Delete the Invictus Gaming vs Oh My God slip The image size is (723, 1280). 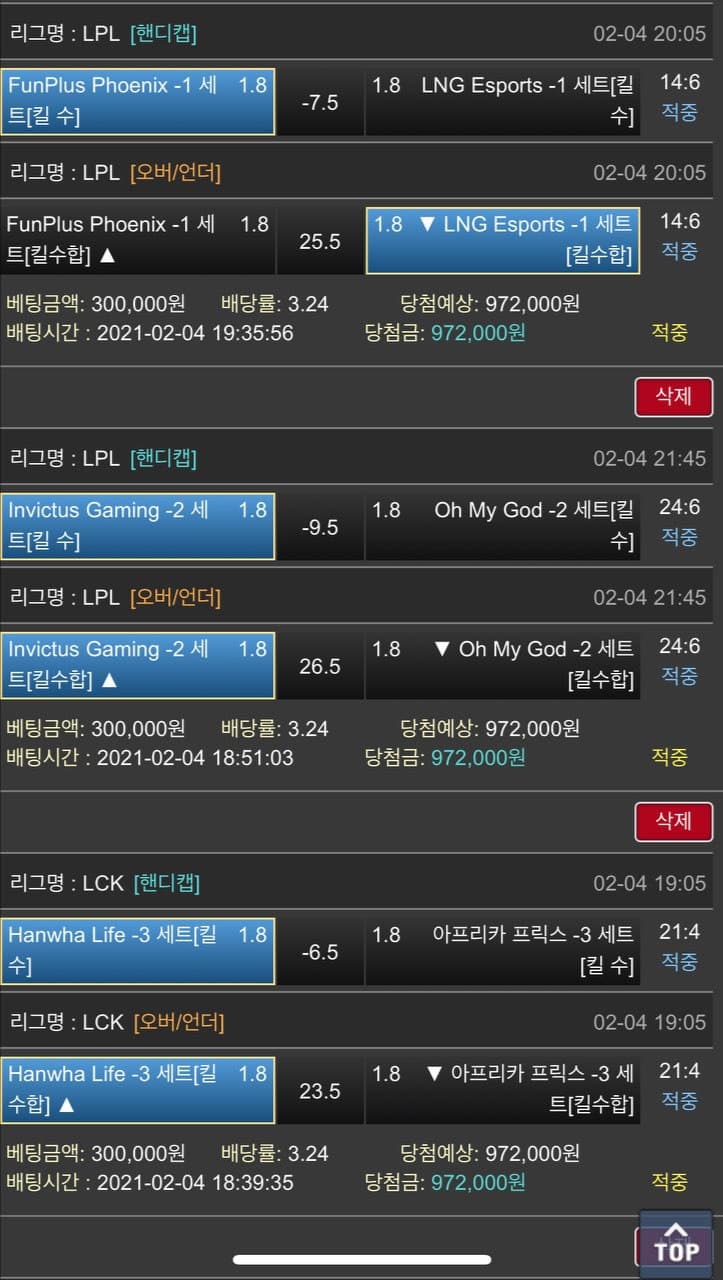(x=673, y=821)
